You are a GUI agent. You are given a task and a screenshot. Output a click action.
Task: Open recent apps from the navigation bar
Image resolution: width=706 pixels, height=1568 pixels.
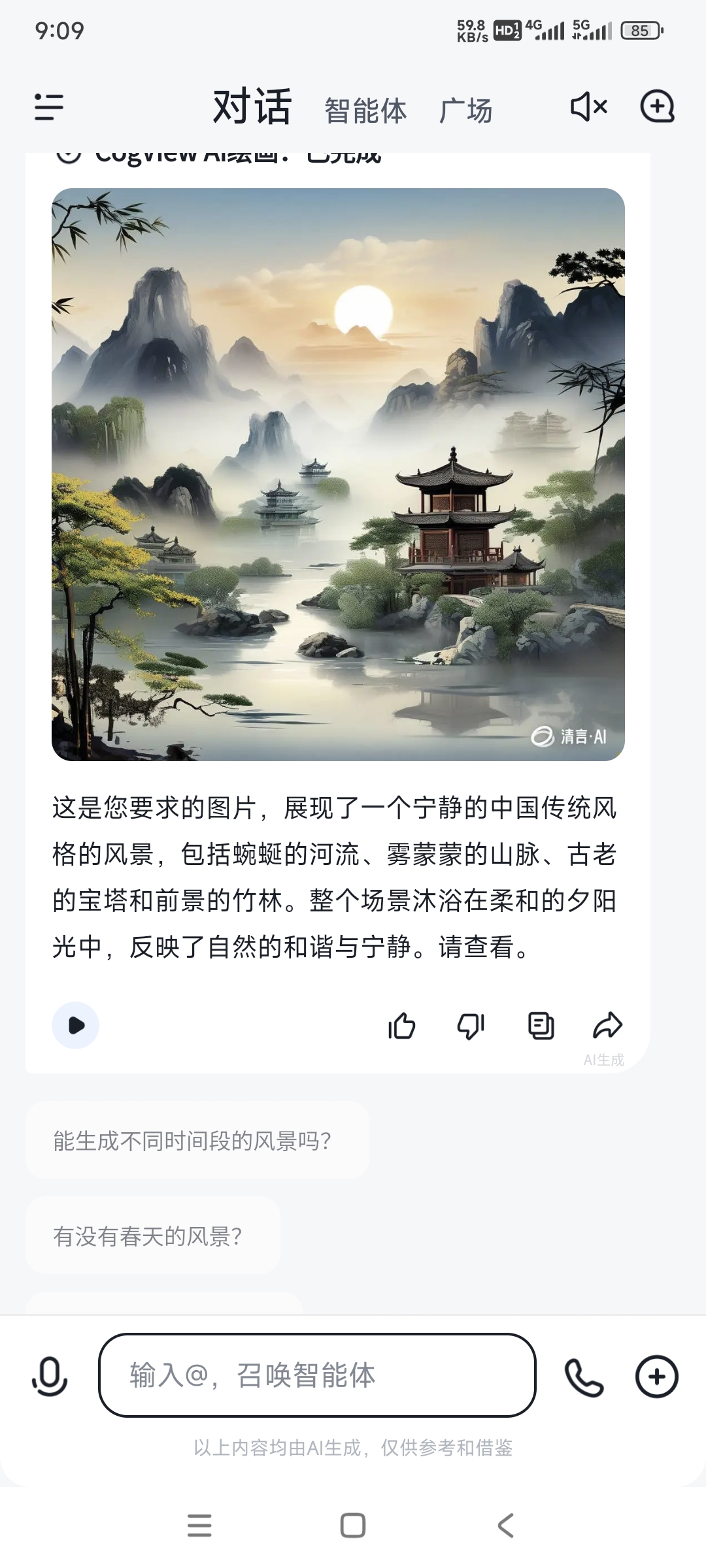(199, 1526)
